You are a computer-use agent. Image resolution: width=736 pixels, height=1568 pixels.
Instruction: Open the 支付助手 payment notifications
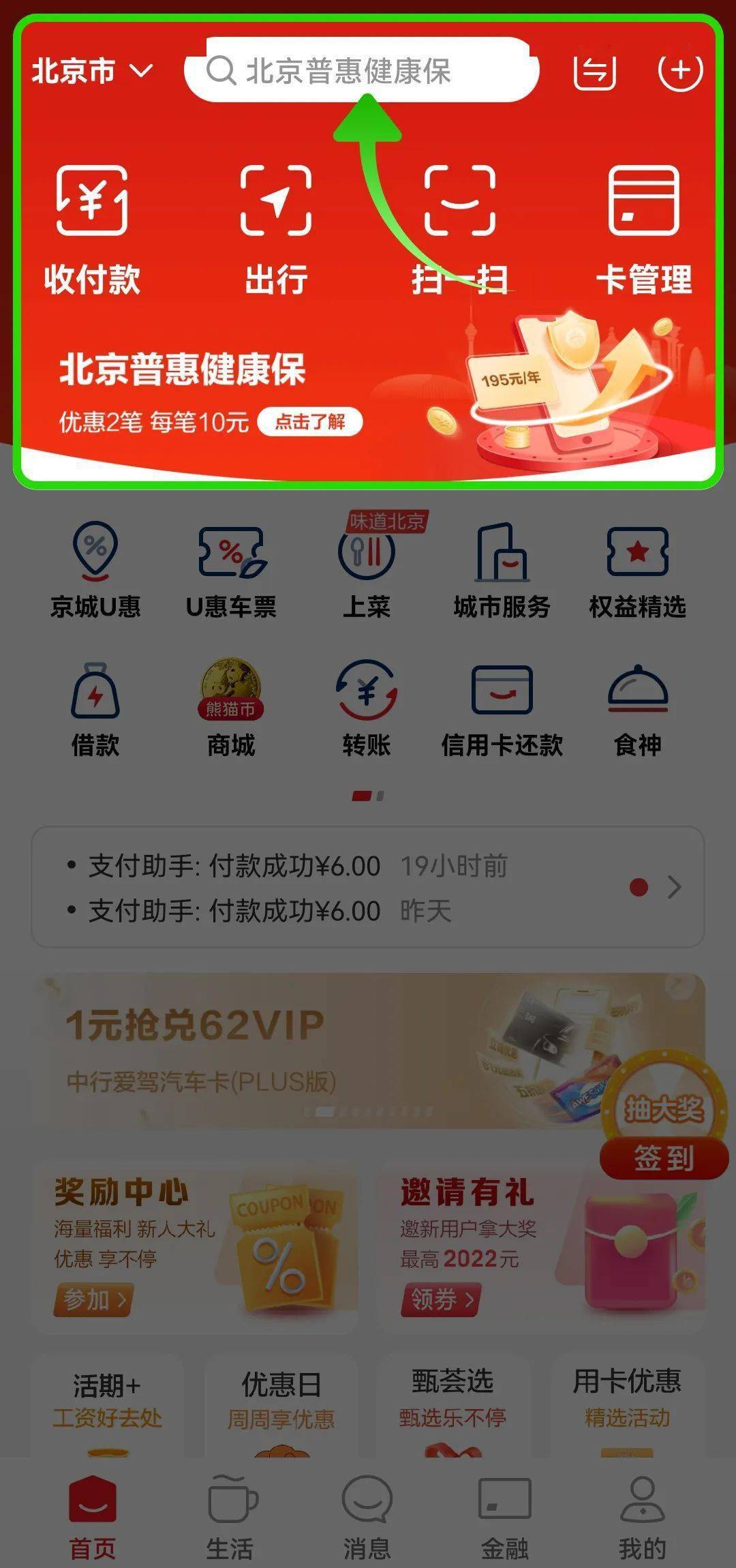368,887
